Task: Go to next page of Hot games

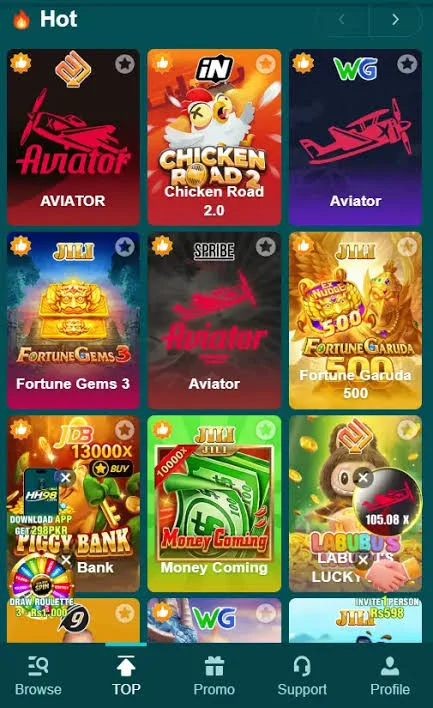Action: (x=396, y=19)
